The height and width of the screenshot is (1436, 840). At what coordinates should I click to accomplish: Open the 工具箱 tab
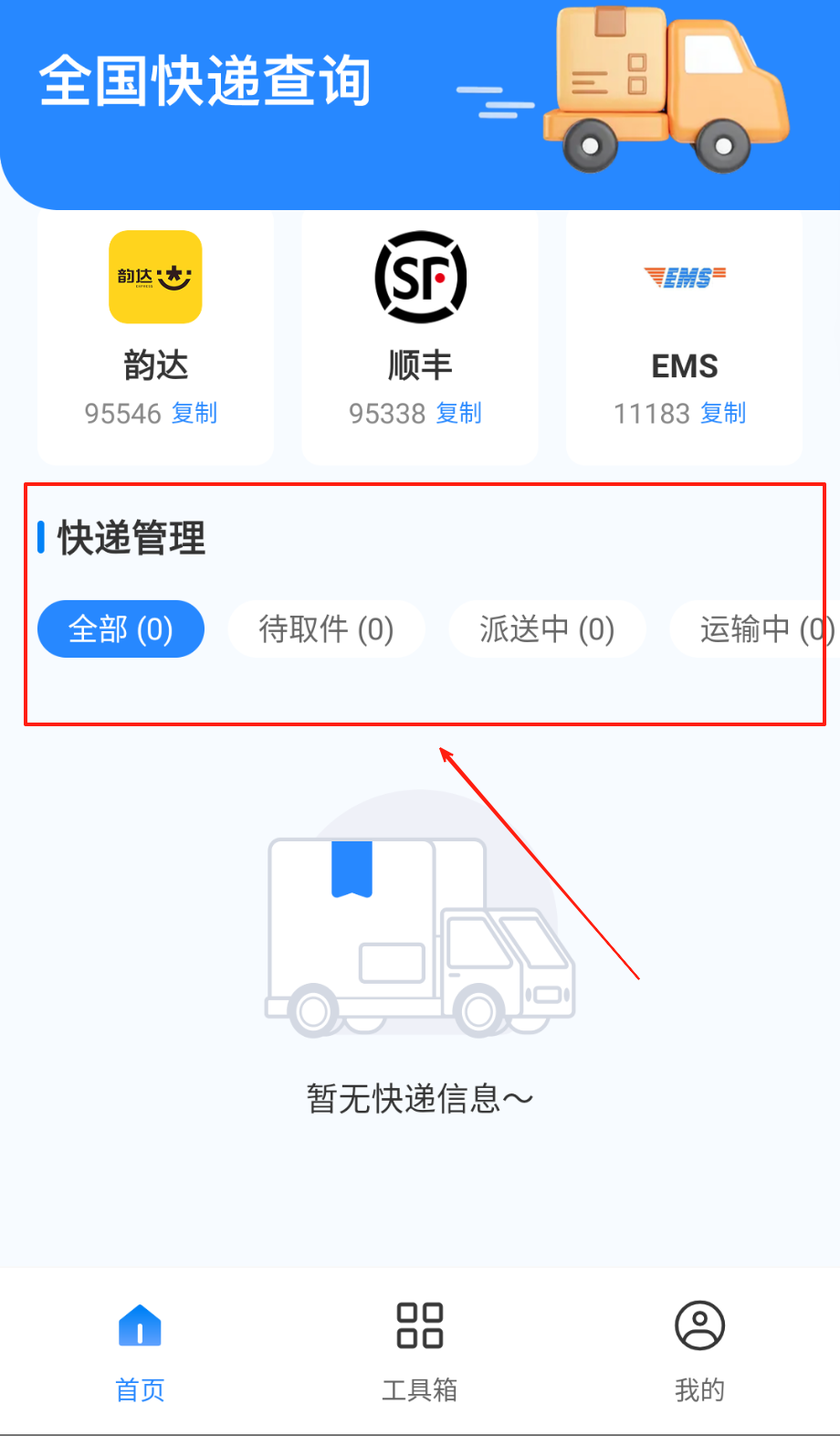click(420, 1351)
